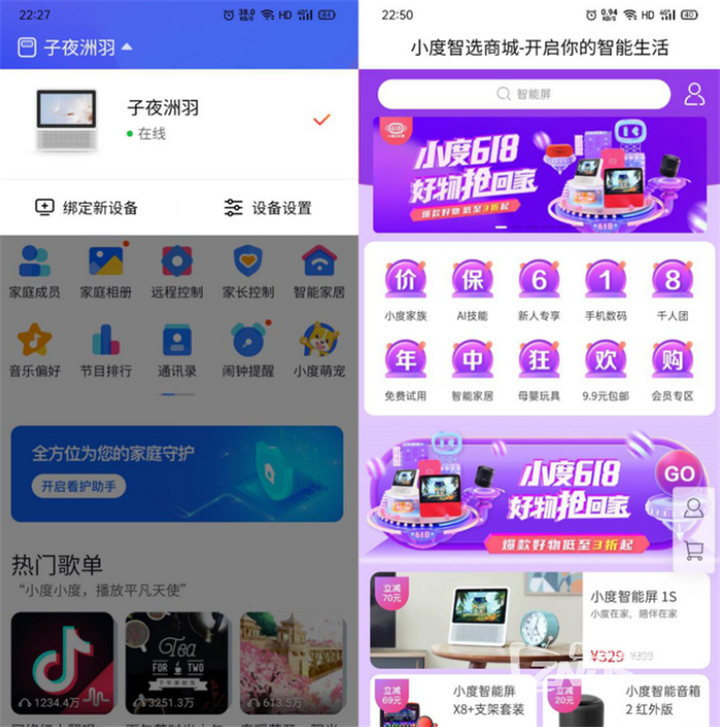Open 远程控制 remote control
The height and width of the screenshot is (727, 720).
177,271
